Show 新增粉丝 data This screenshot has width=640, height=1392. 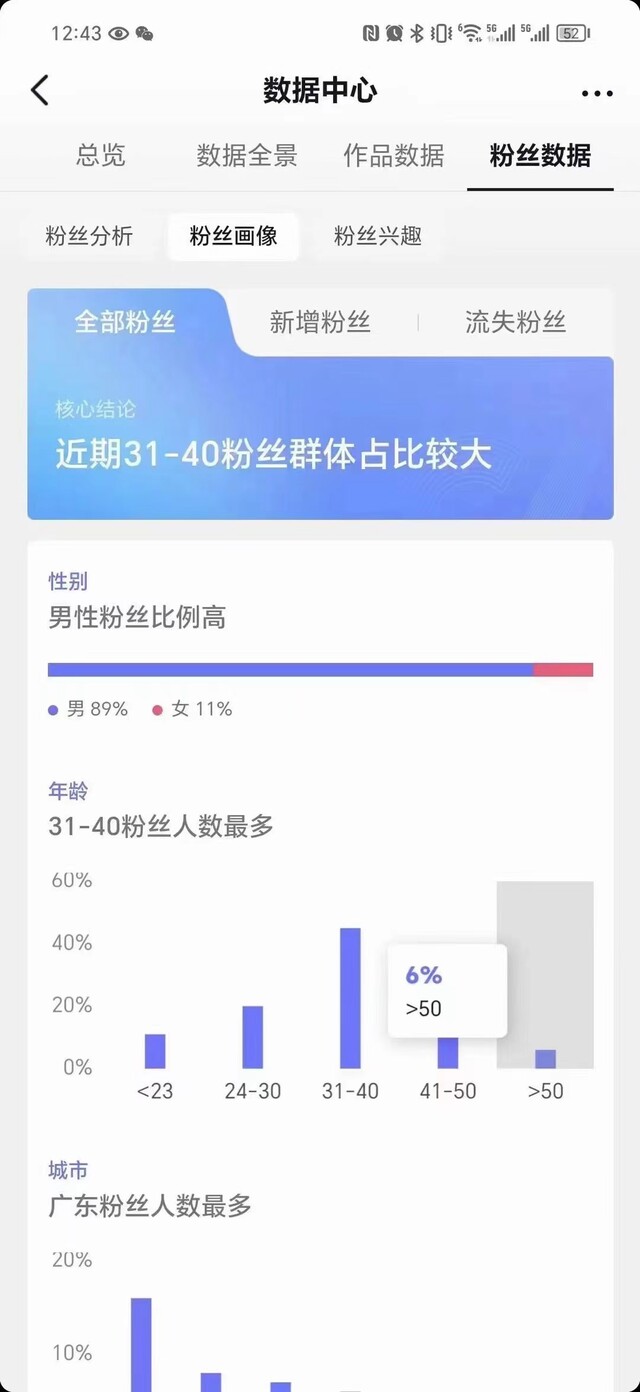[320, 322]
